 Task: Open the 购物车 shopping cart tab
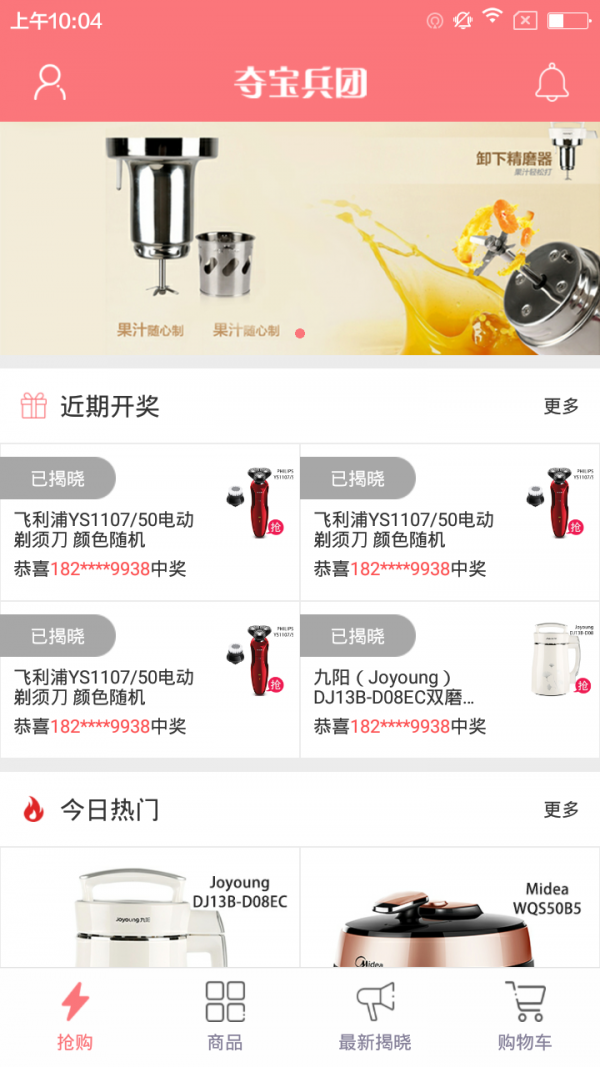click(525, 1016)
